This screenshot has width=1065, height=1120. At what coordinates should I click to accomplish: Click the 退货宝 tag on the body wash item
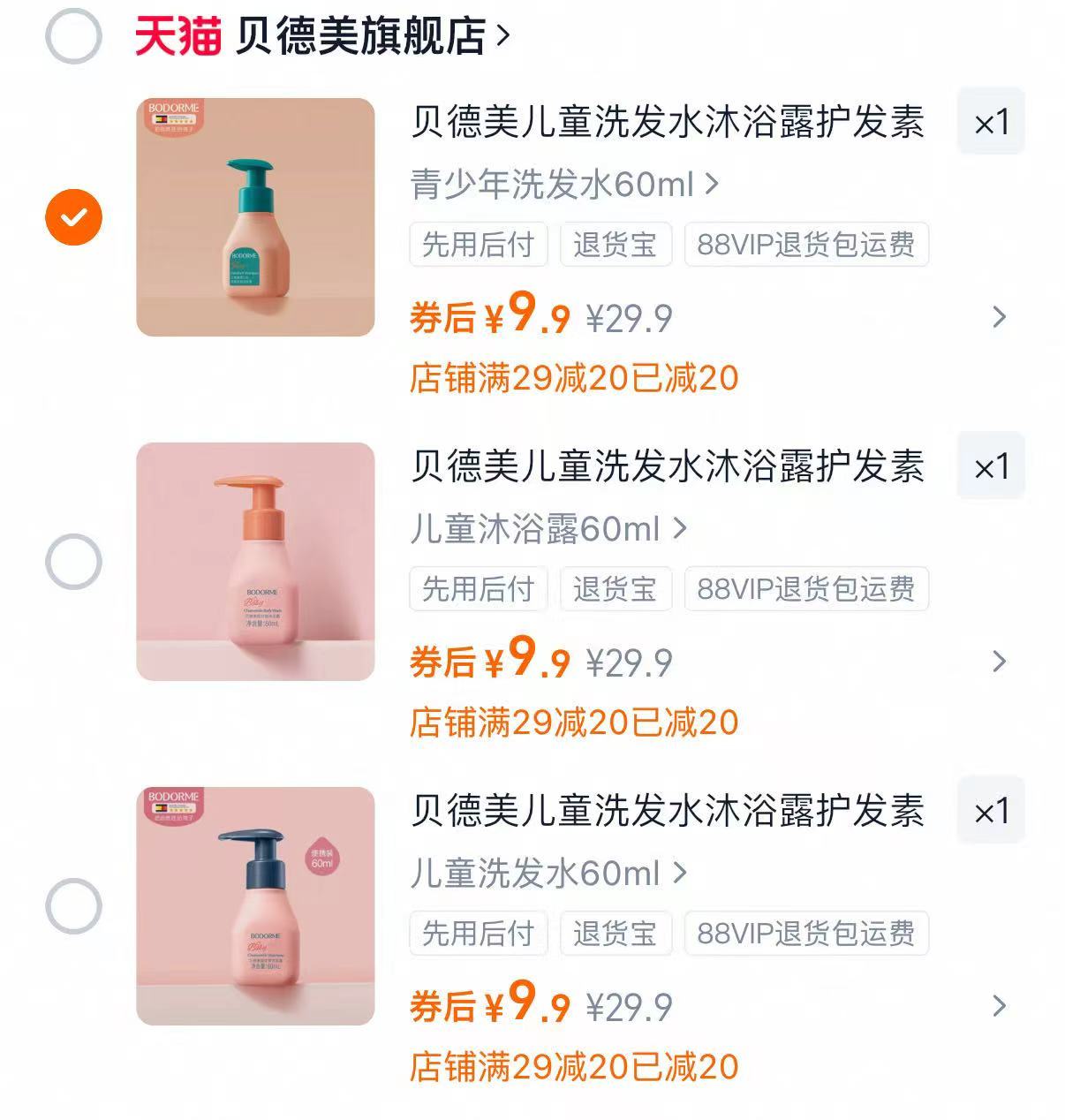point(616,590)
